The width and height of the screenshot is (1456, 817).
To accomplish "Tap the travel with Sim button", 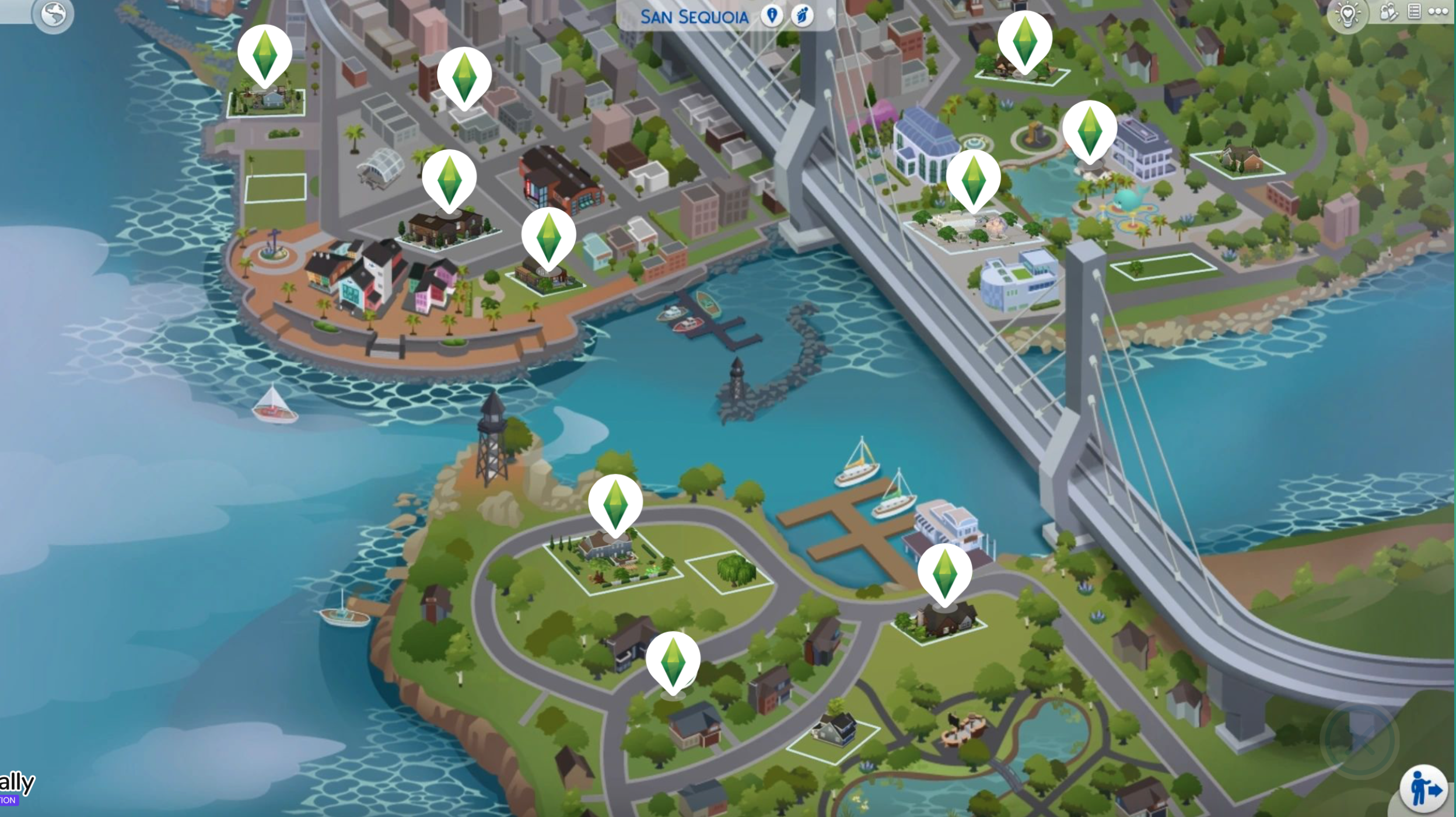I will [1424, 790].
